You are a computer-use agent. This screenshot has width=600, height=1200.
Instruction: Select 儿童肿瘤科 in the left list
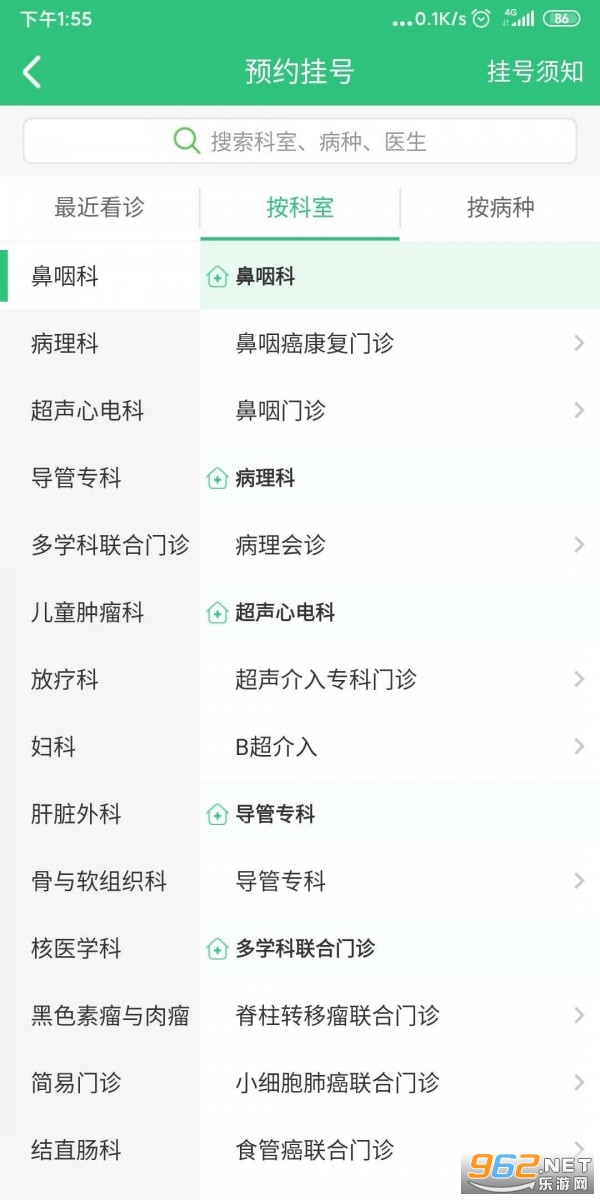88,613
